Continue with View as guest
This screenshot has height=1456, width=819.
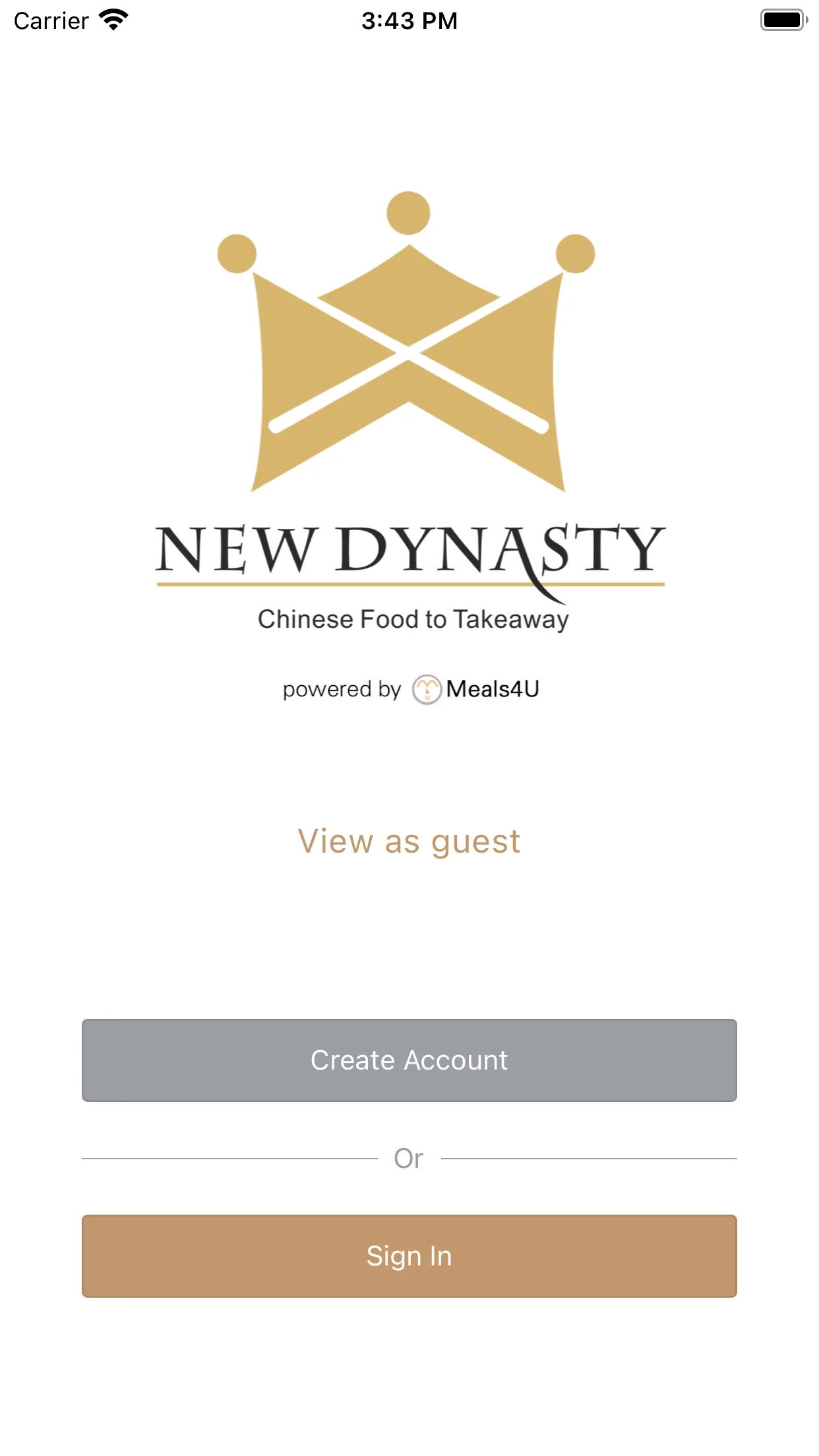coord(409,842)
